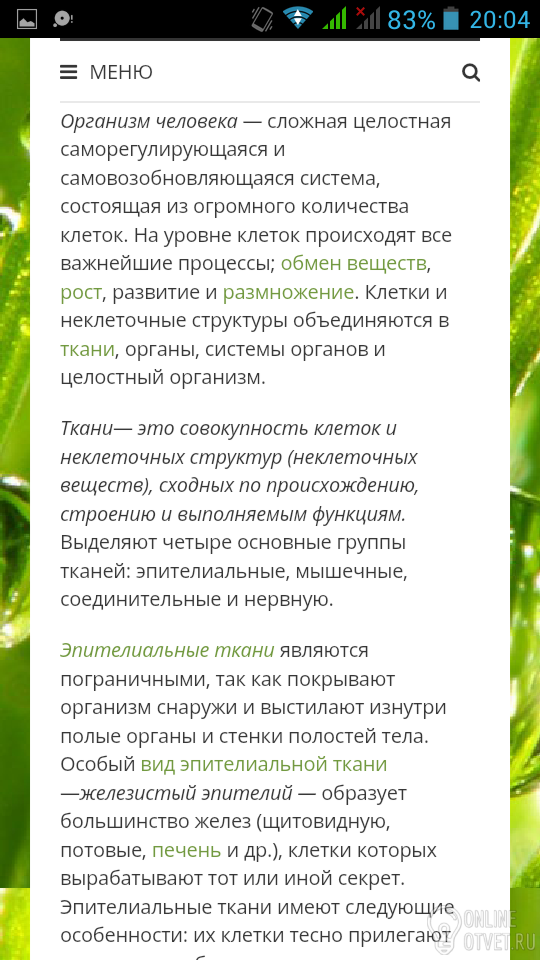The image size is (540, 960).
Task: Open the МЕНЮ hamburger menu
Action: coord(106,73)
